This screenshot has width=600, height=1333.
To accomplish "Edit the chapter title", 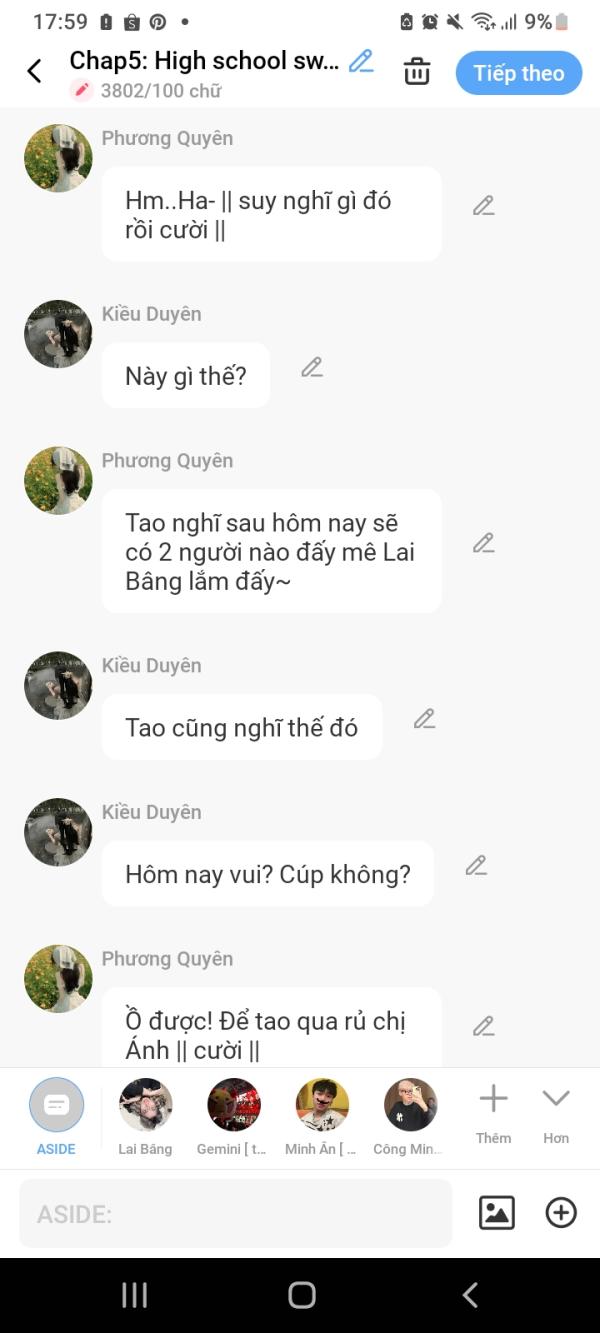I will click(x=361, y=61).
